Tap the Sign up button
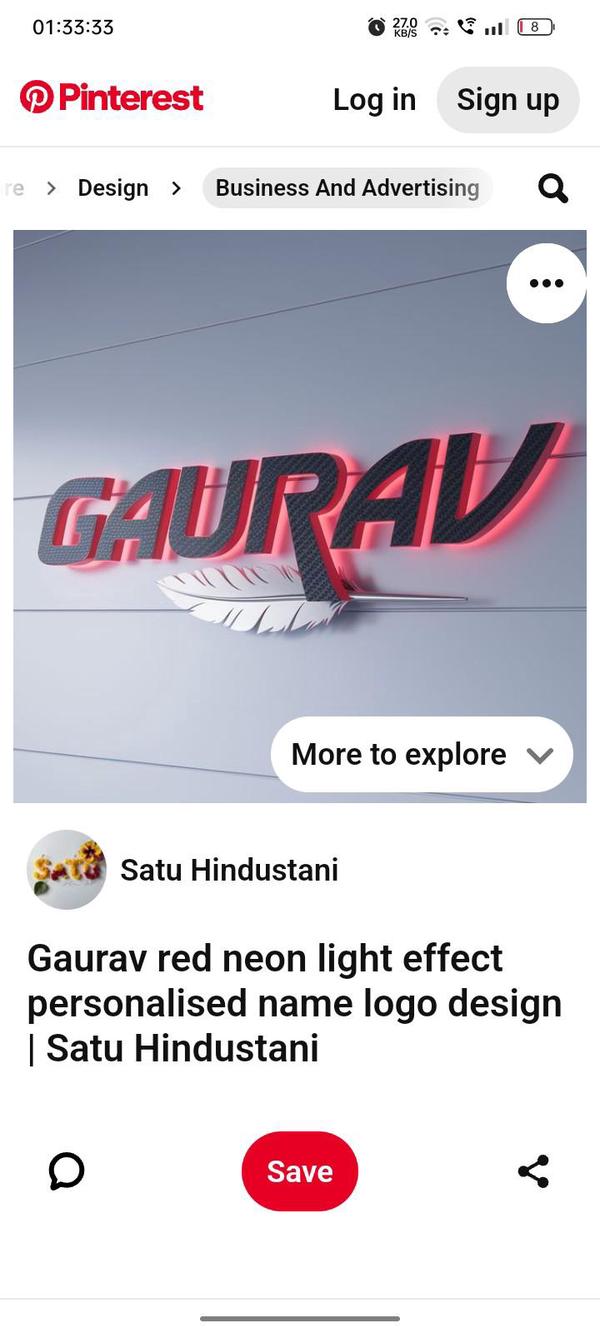The width and height of the screenshot is (600, 1333). pos(508,100)
